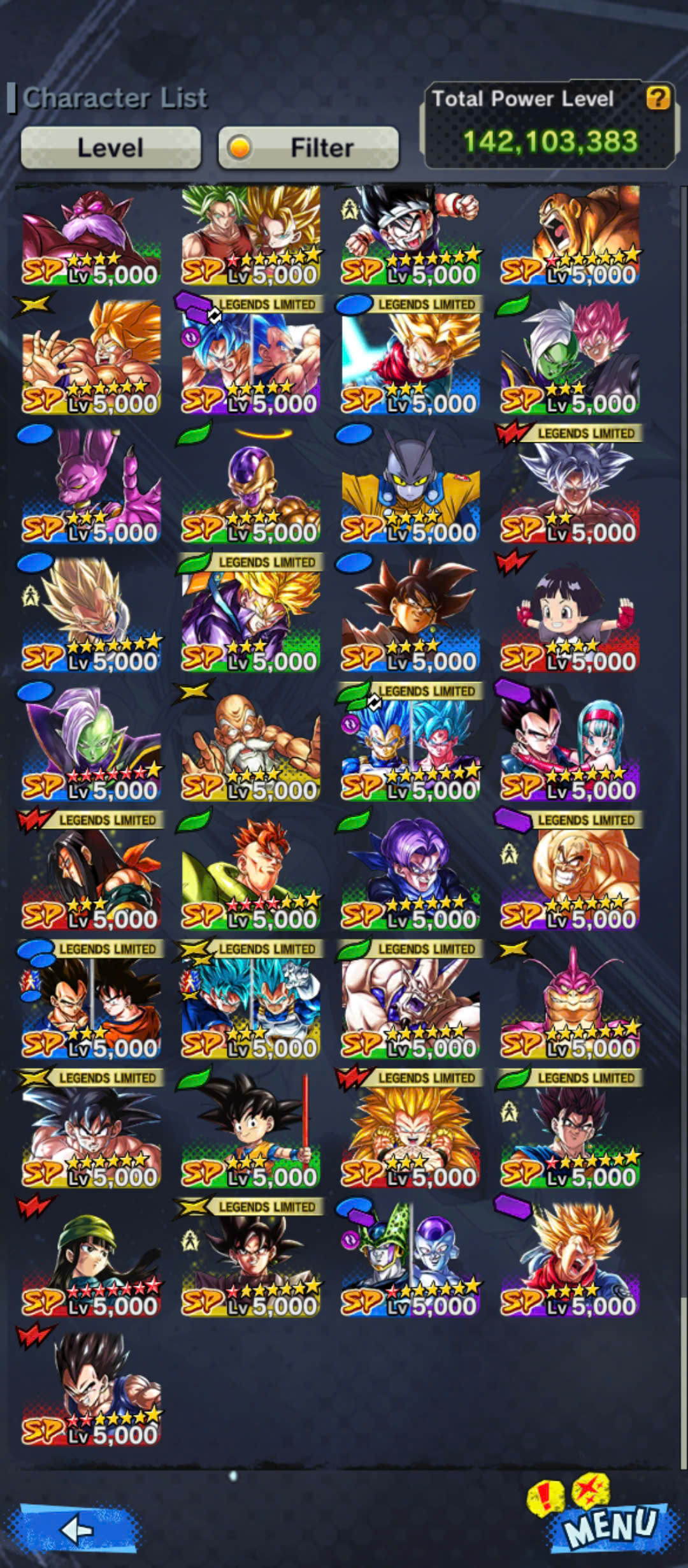Open the Master Roshi character card
The height and width of the screenshot is (1568, 688).
251,741
